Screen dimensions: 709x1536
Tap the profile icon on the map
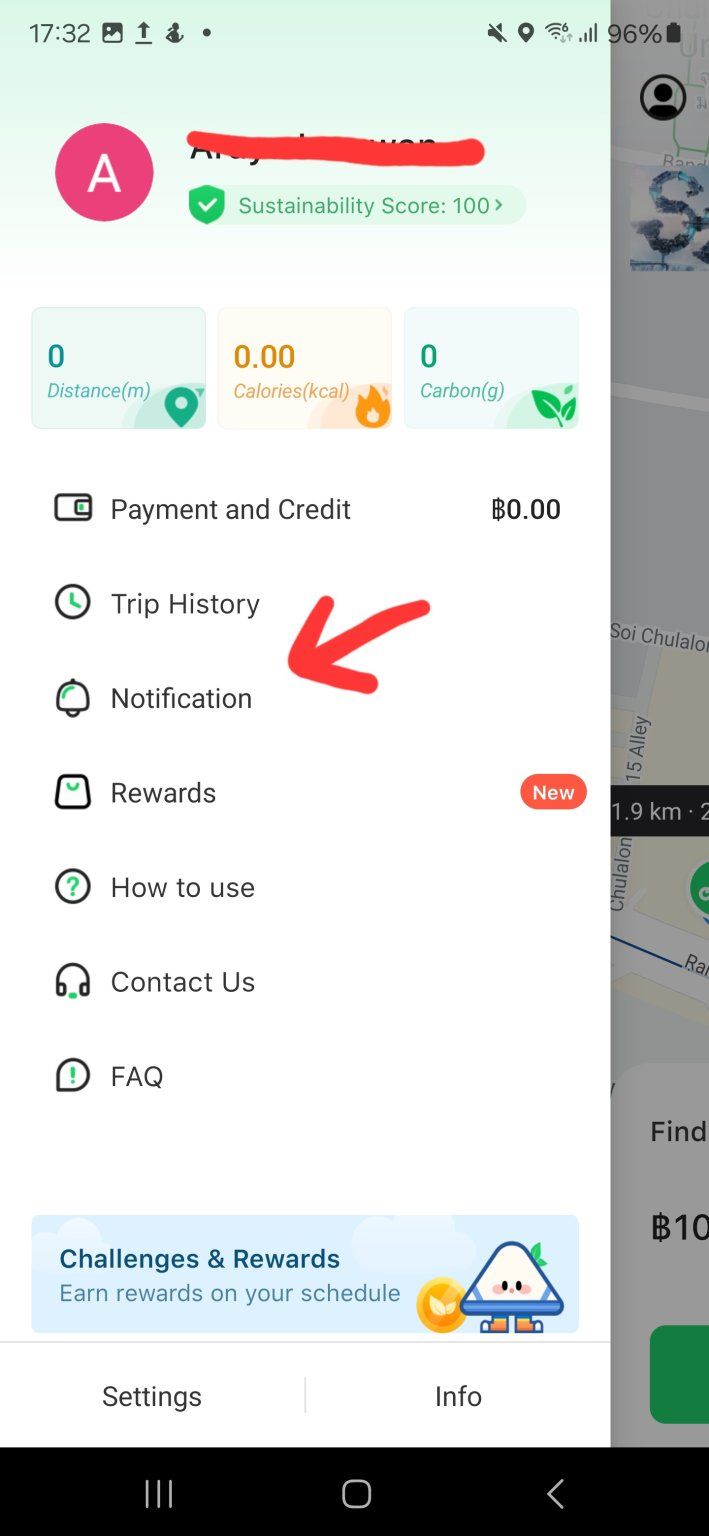662,98
